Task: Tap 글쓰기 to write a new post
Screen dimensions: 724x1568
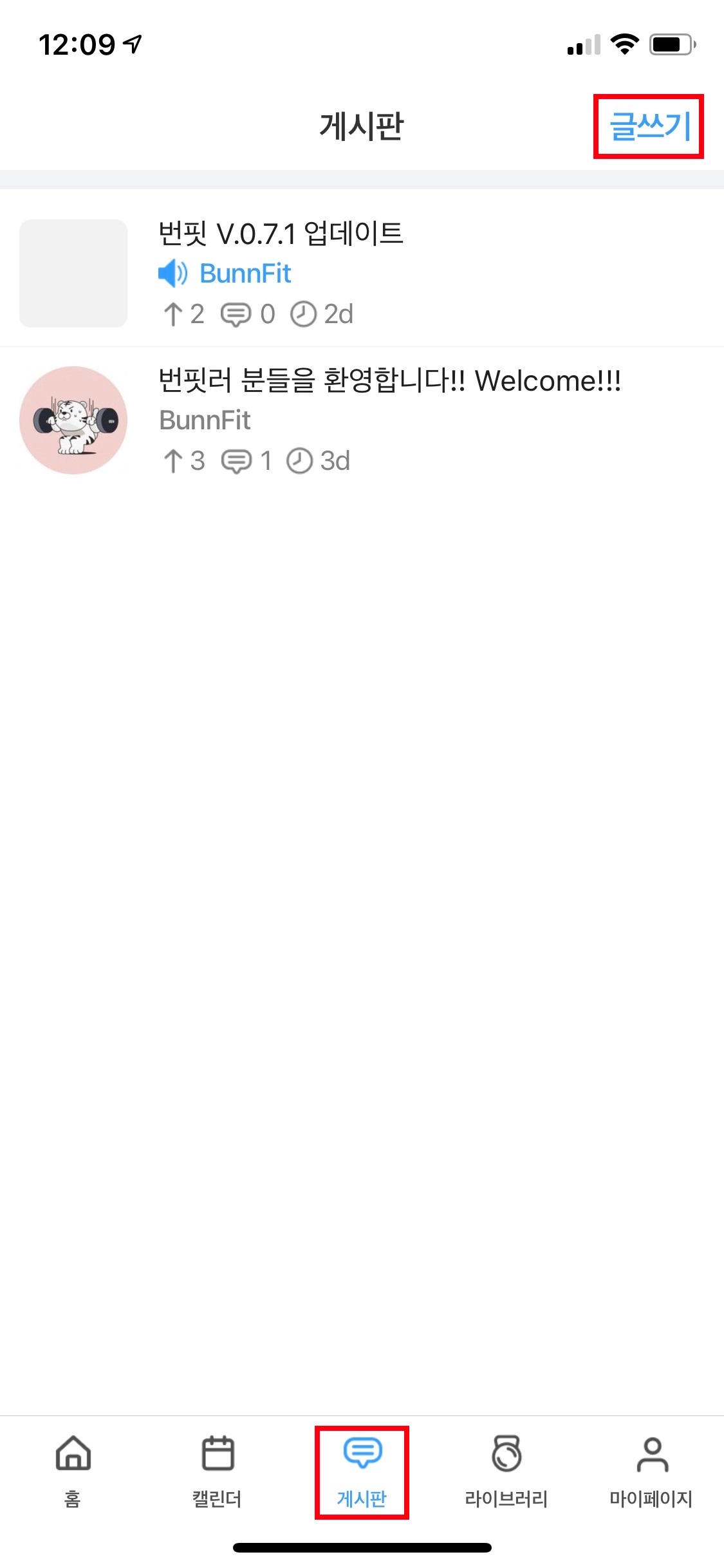Action: click(x=649, y=126)
